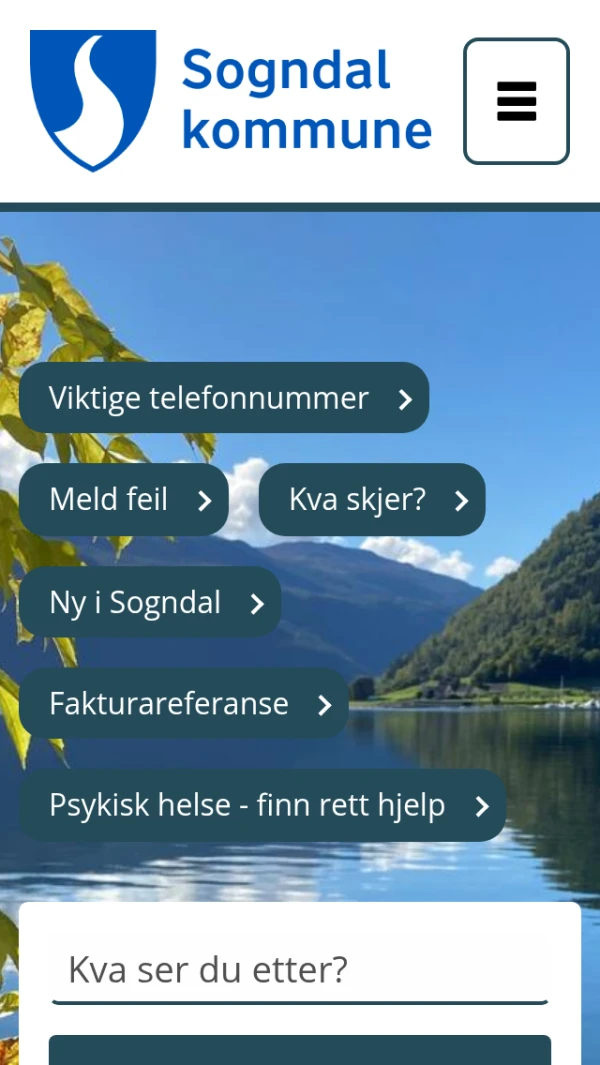Focus the Kva ser du etter? search field
The height and width of the screenshot is (1065, 600).
click(300, 969)
